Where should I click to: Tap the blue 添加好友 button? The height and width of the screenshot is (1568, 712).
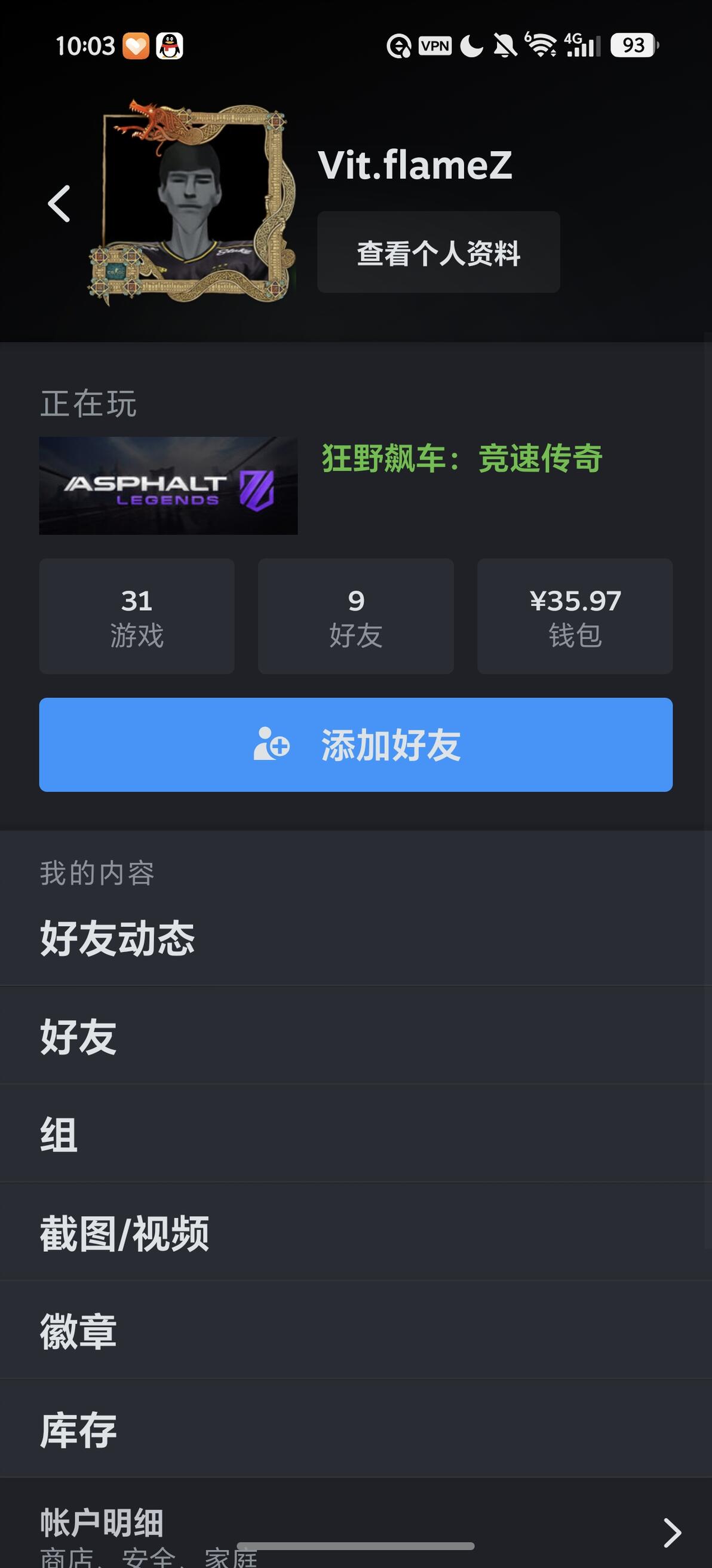pyautogui.click(x=356, y=745)
